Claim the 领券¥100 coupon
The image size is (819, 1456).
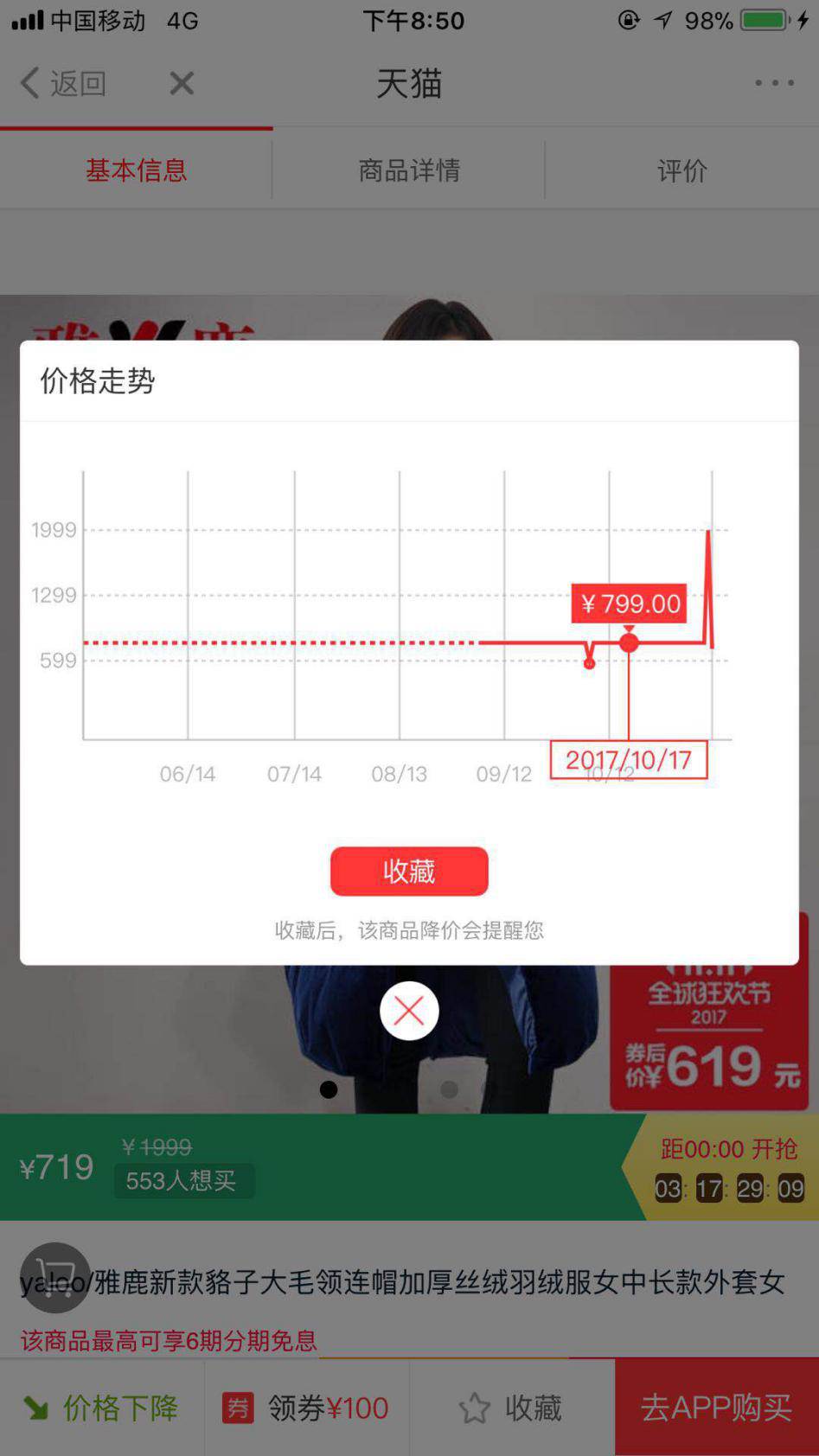point(307,1408)
